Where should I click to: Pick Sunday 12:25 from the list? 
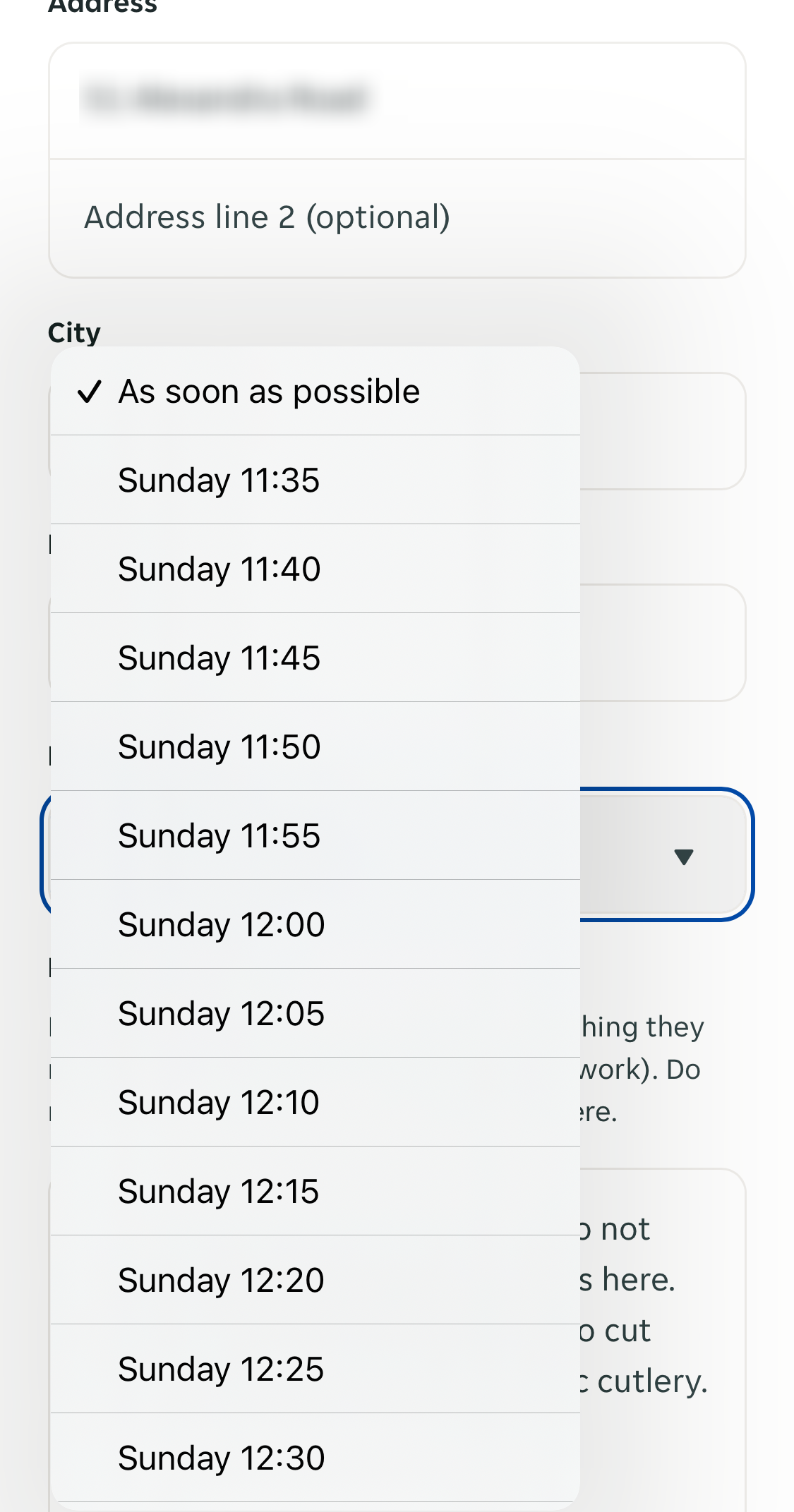coord(315,1369)
